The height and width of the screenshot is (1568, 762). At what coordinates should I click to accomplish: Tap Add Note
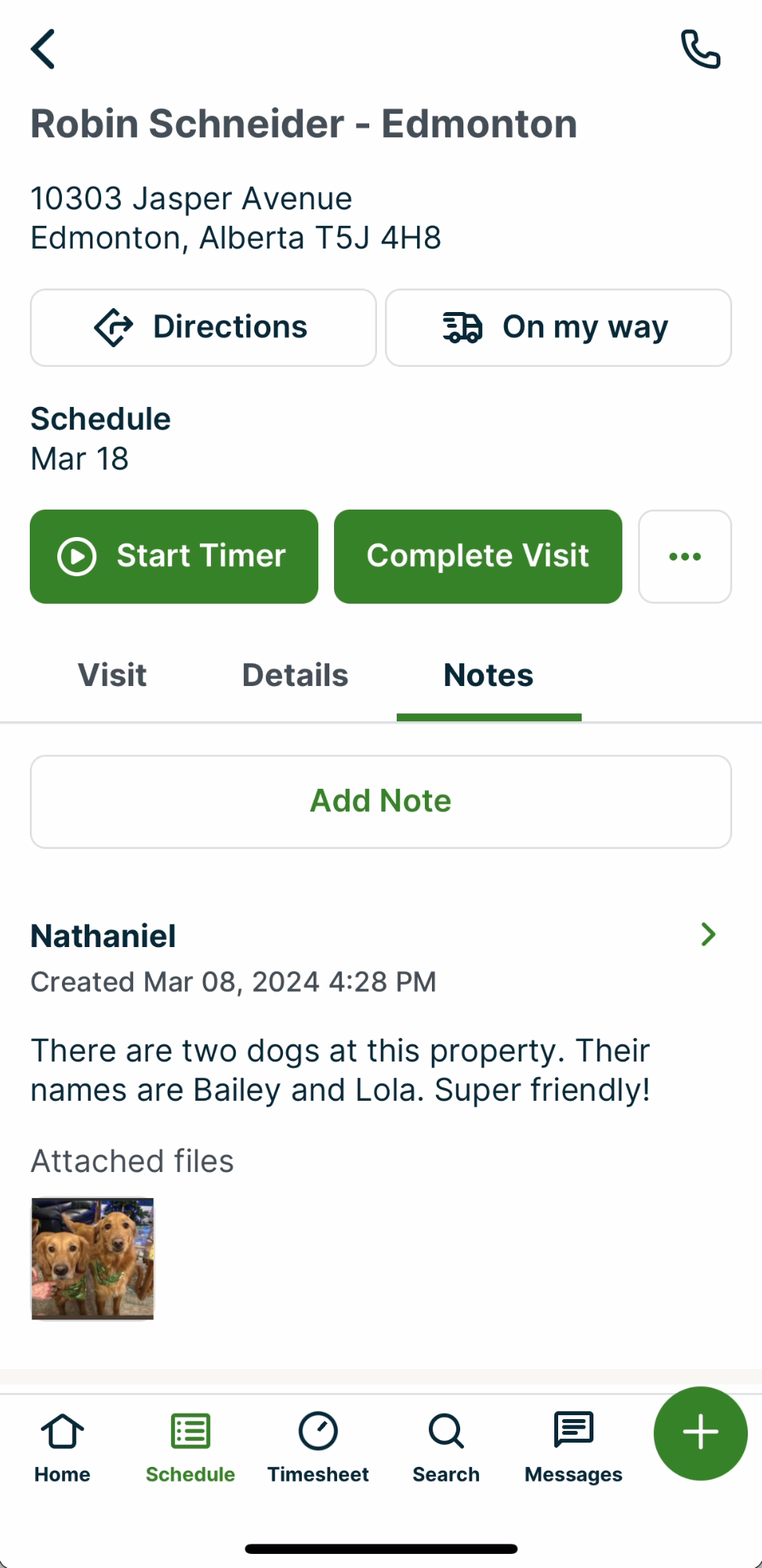point(380,800)
